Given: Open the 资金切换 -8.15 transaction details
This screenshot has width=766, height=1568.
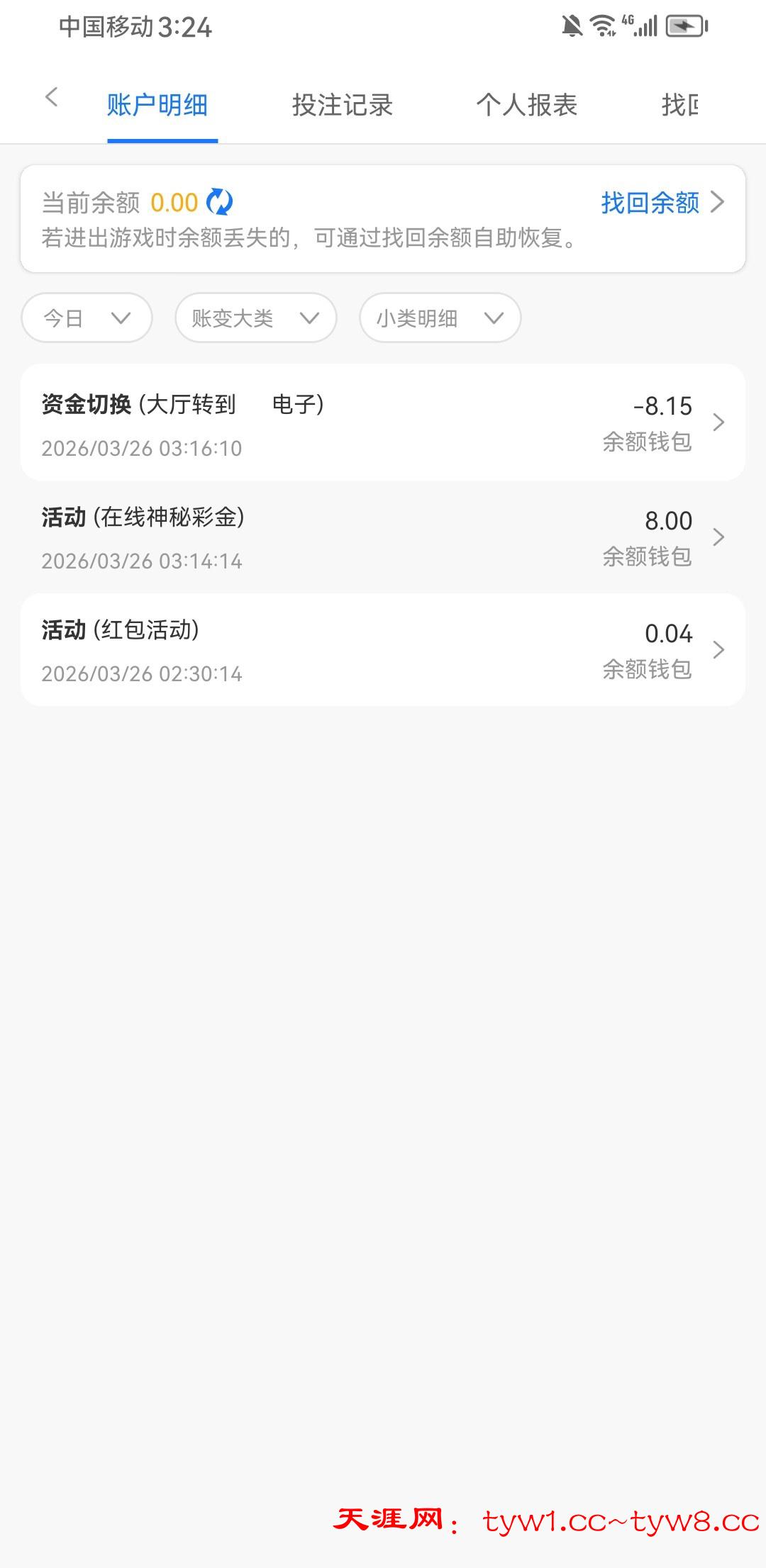Looking at the screenshot, I should 383,423.
